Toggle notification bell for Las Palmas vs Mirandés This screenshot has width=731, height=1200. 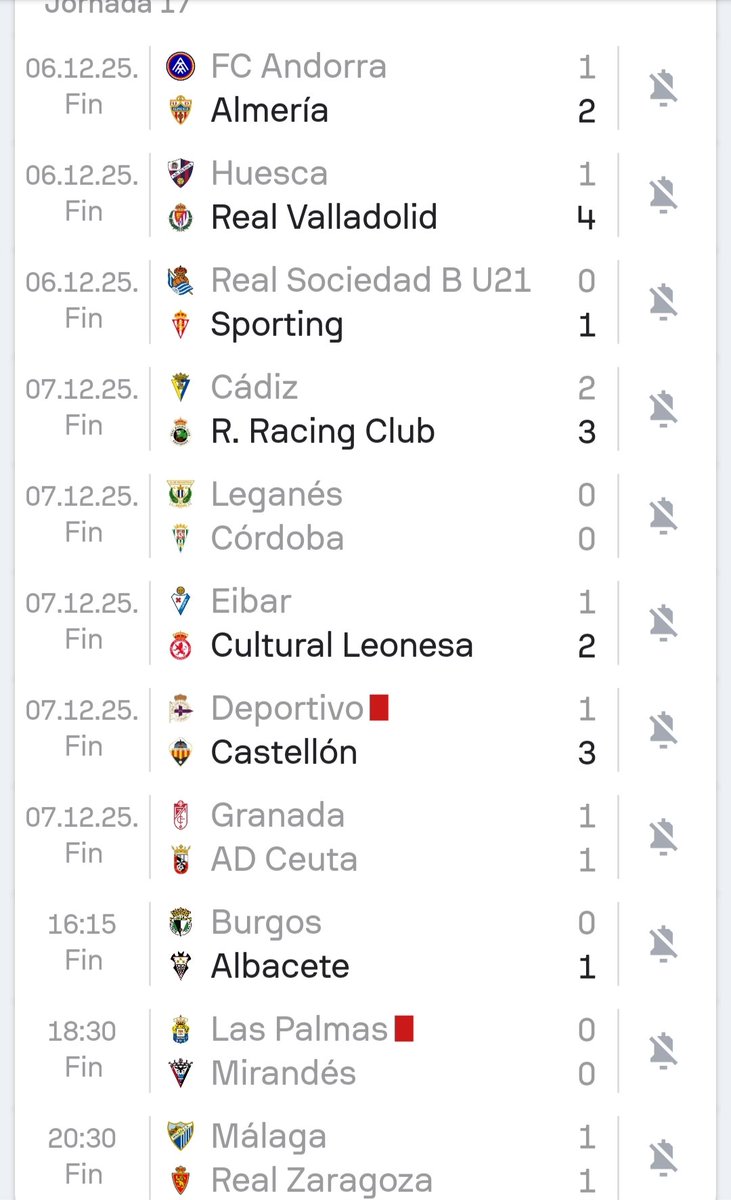pyautogui.click(x=663, y=1051)
